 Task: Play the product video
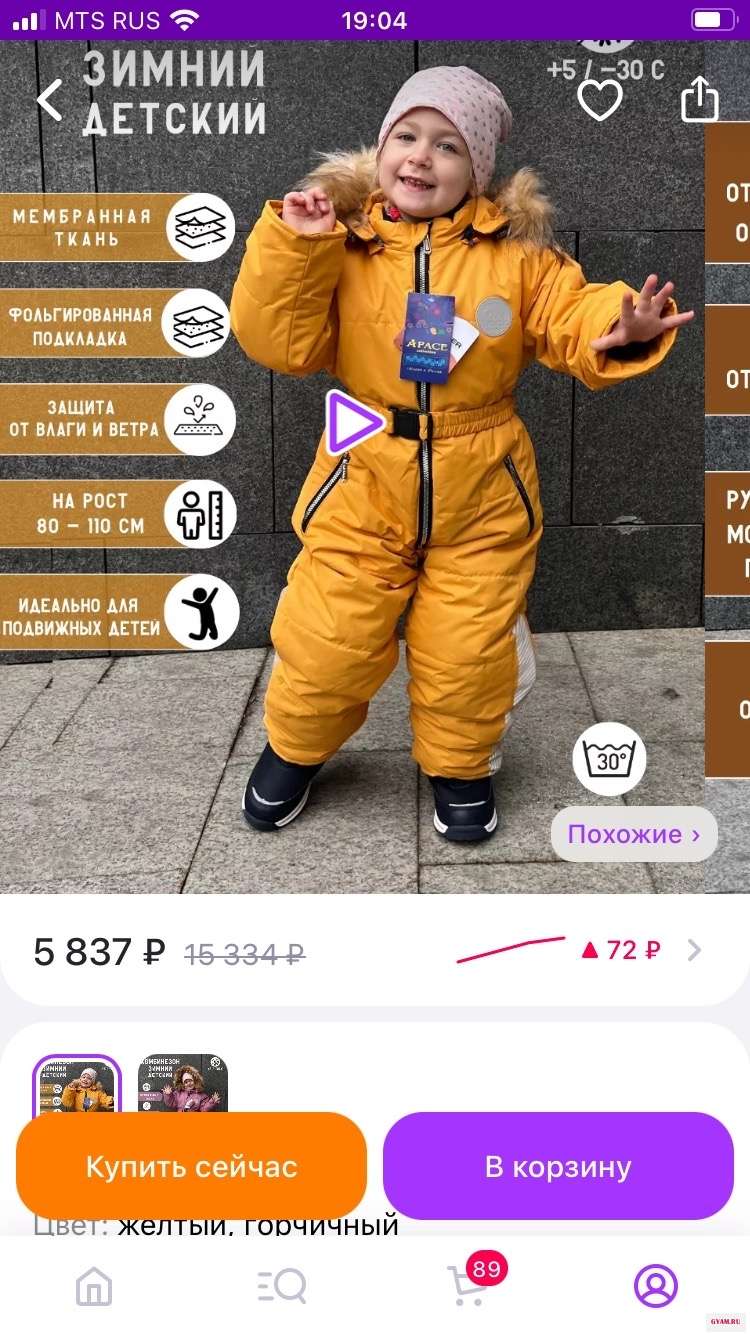tap(354, 423)
